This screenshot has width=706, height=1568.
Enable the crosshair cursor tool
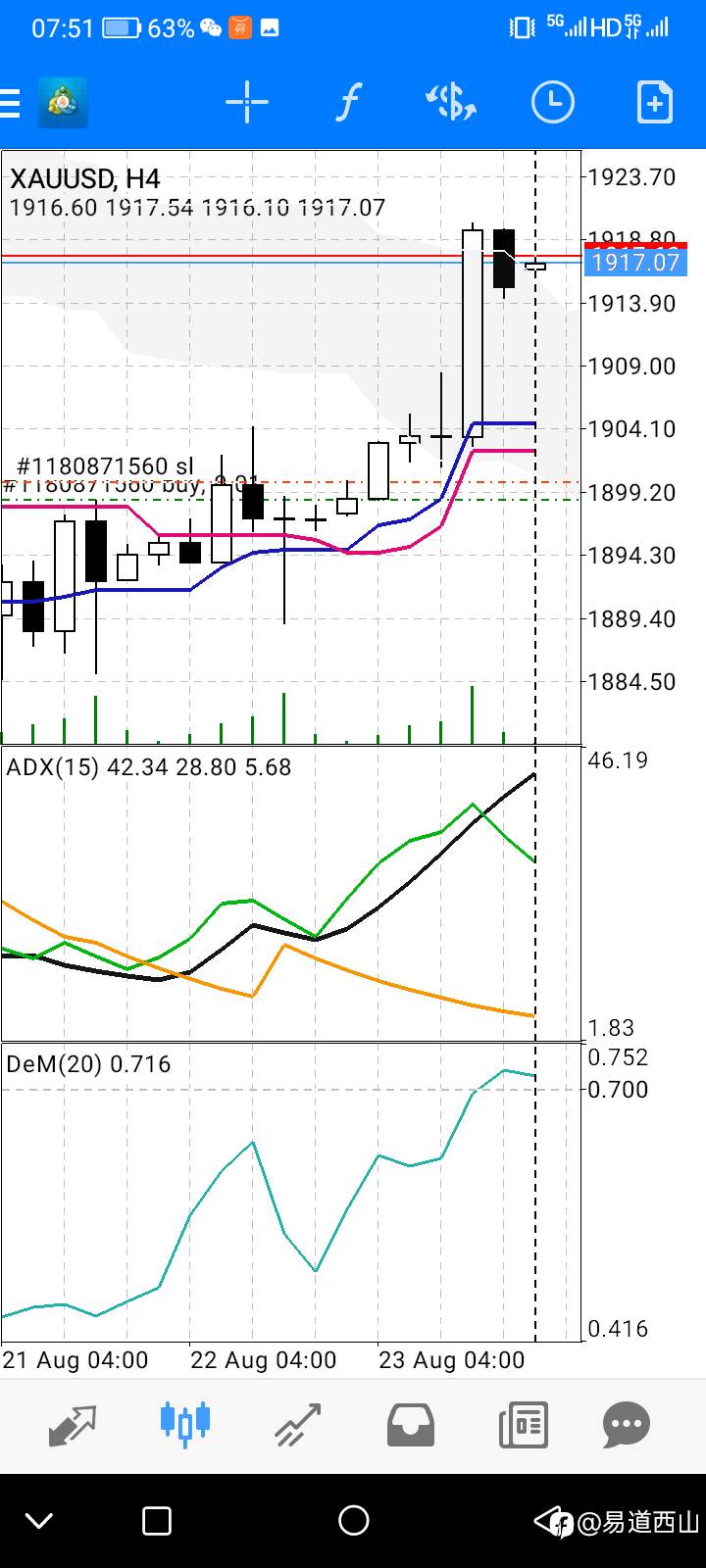[246, 103]
